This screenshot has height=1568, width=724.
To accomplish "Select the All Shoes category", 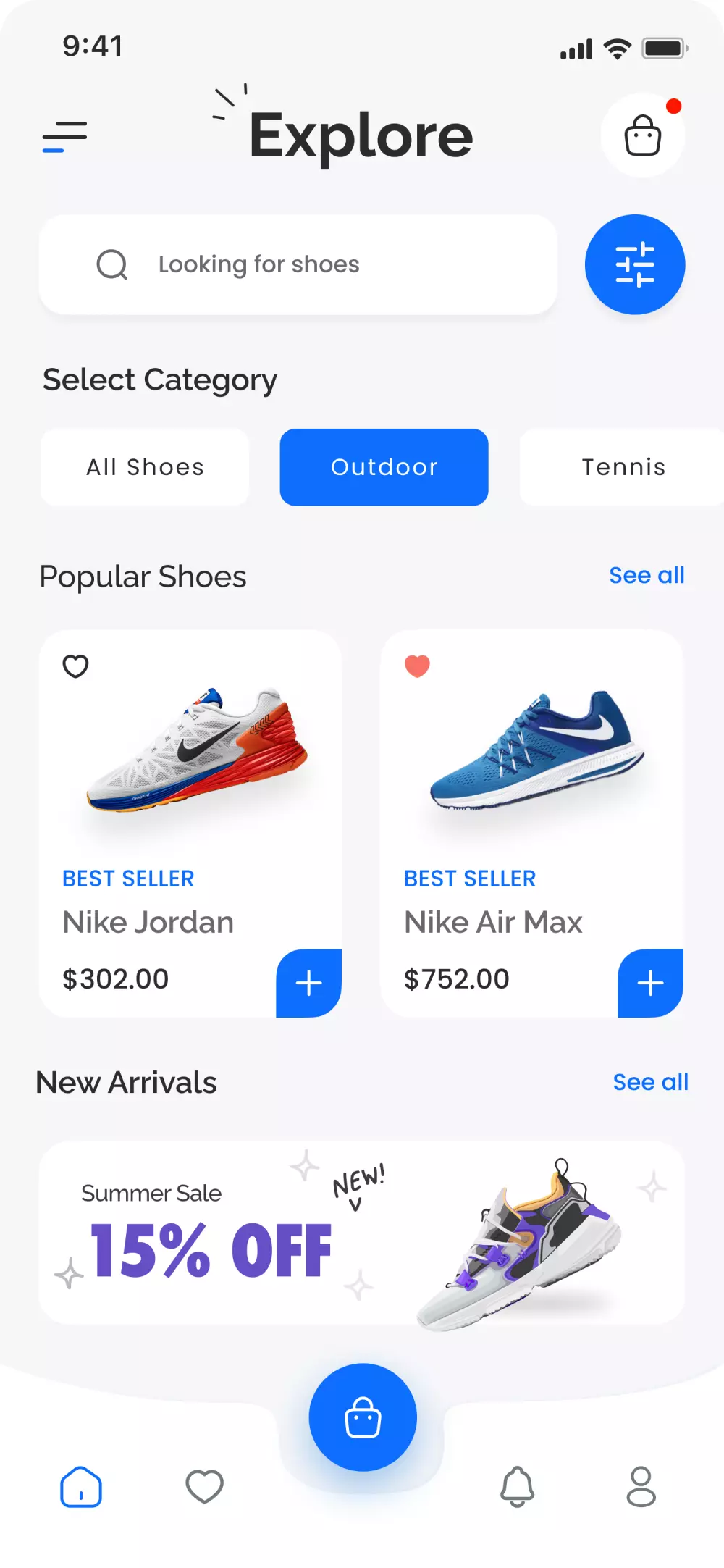I will [144, 467].
